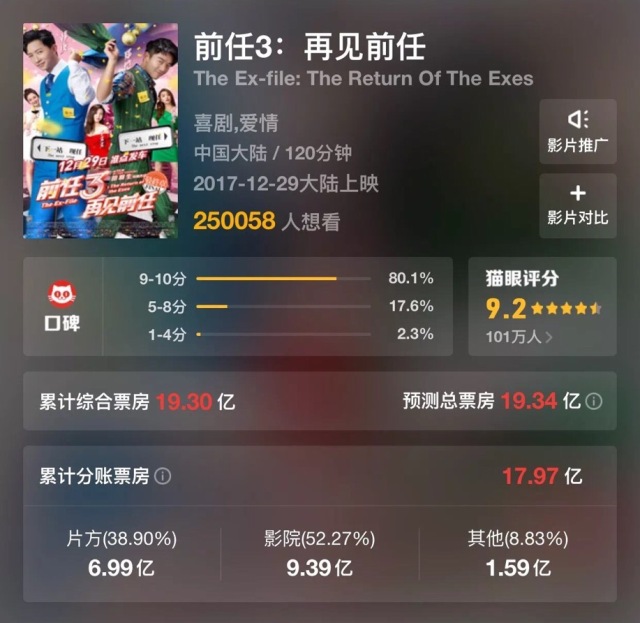Image resolution: width=640 pixels, height=623 pixels.
Task: Open the 前任3 movie poster
Action: point(100,131)
